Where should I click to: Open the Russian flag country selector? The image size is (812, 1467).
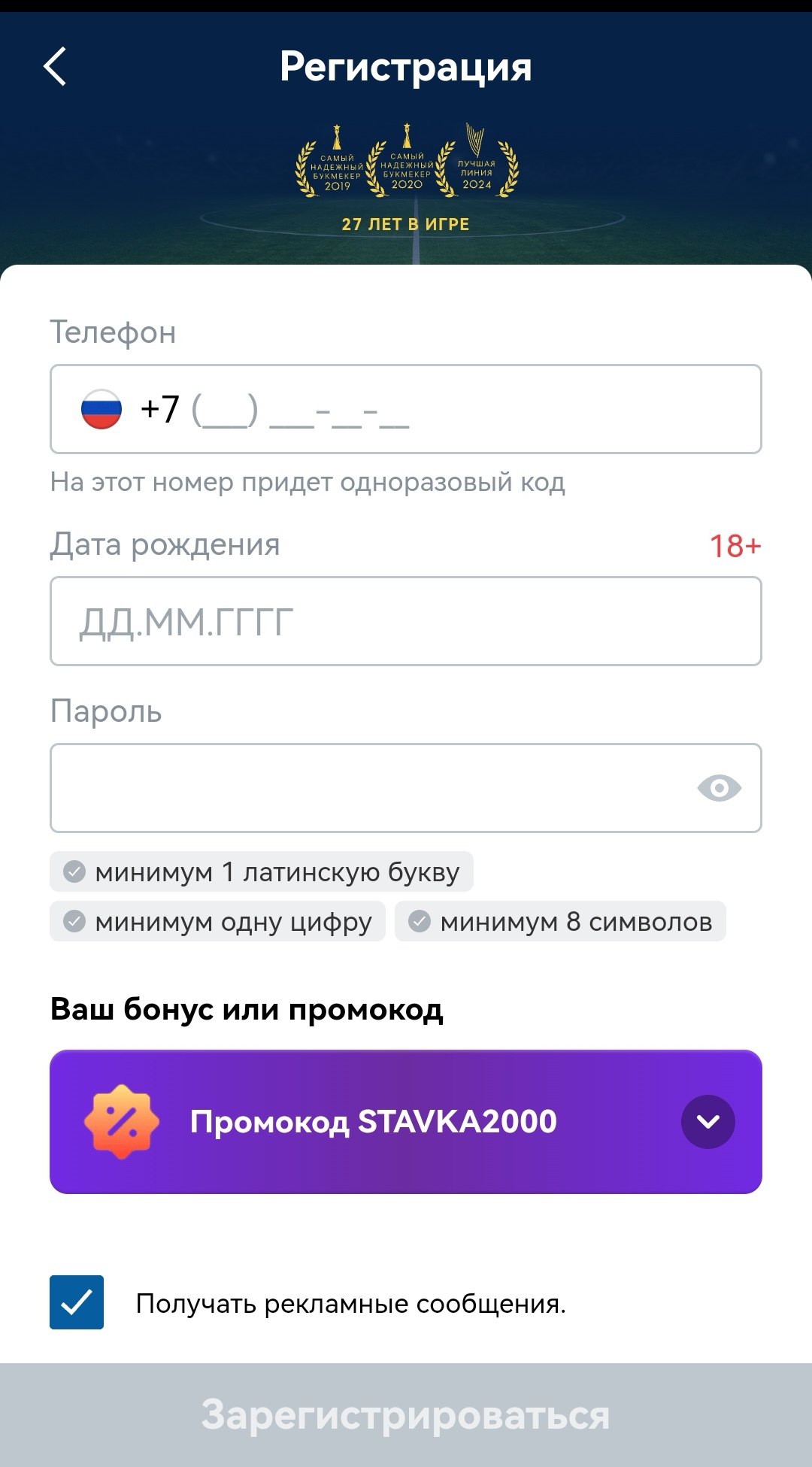[101, 410]
